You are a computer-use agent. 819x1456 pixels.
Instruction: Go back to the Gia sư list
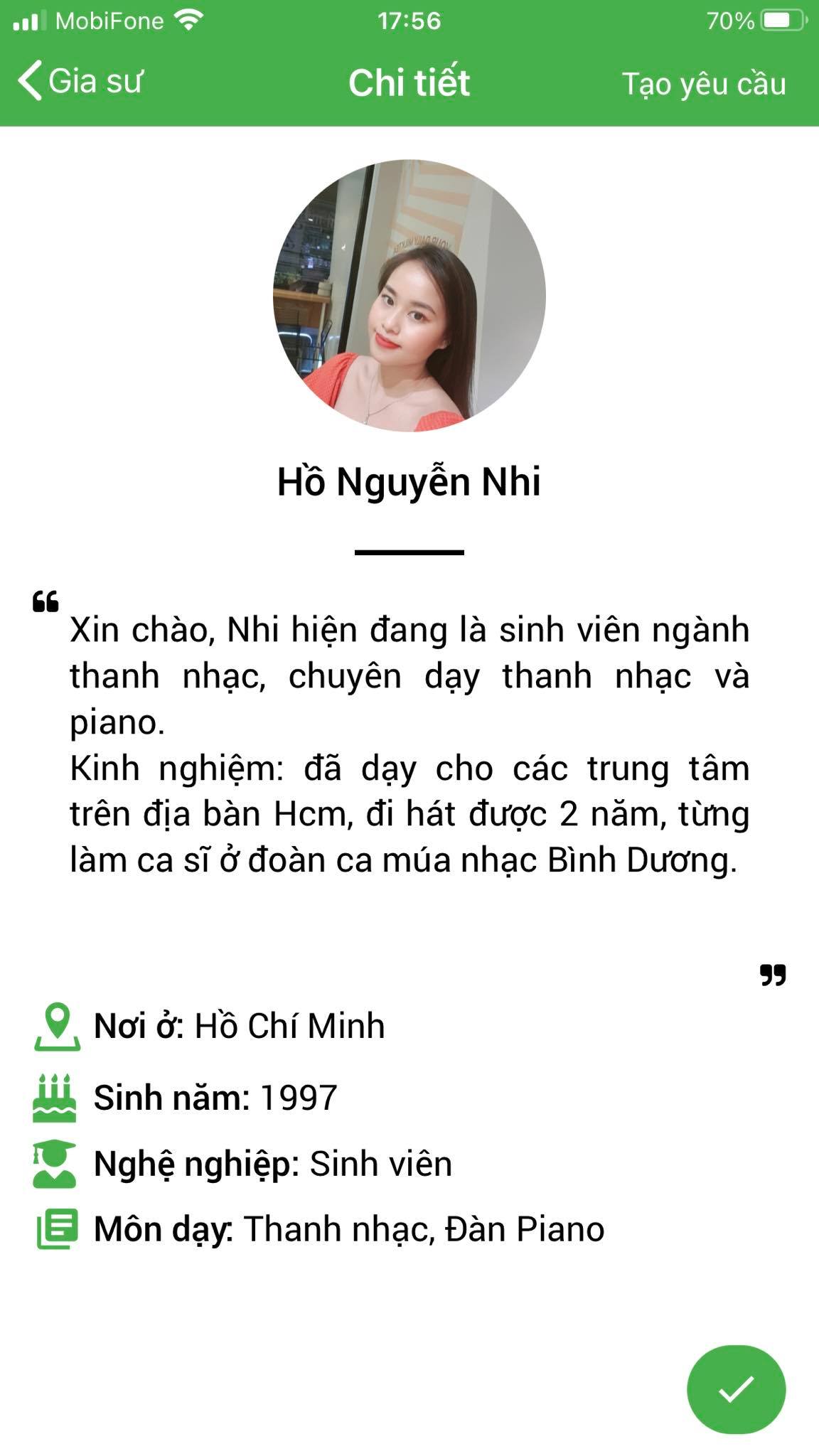tap(80, 81)
